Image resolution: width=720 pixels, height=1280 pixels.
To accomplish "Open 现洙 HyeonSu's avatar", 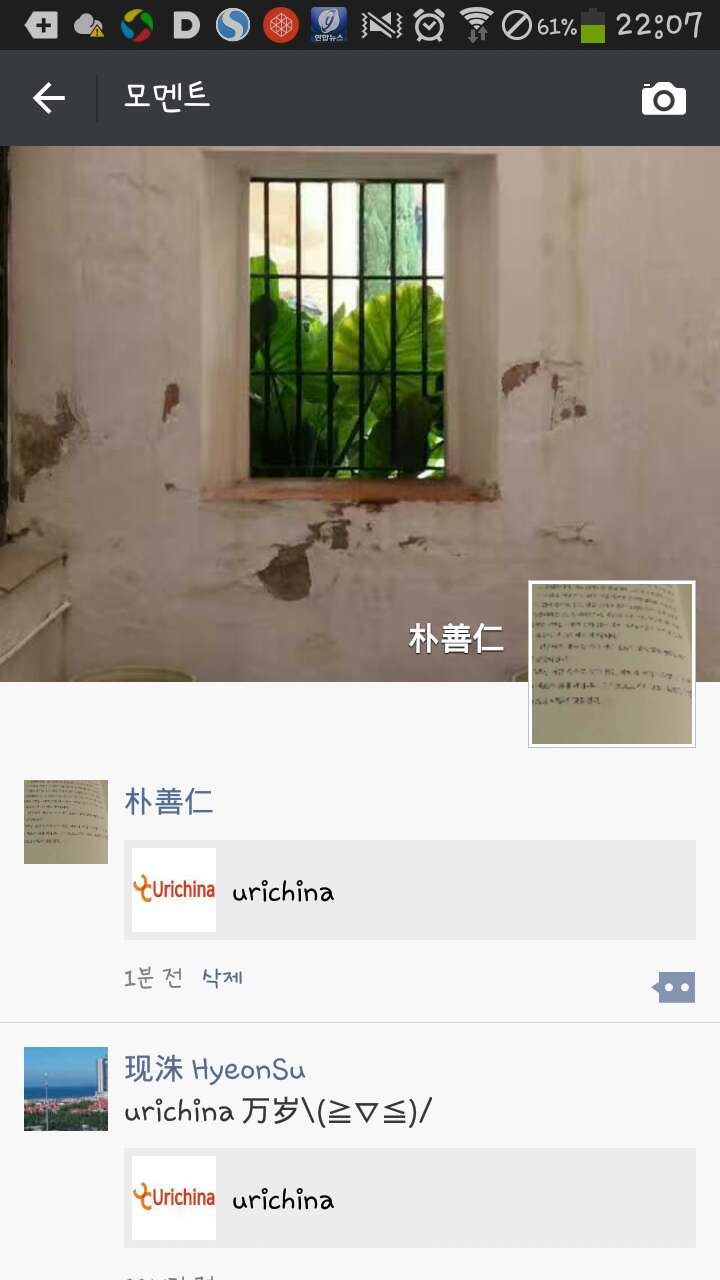I will [x=66, y=1089].
